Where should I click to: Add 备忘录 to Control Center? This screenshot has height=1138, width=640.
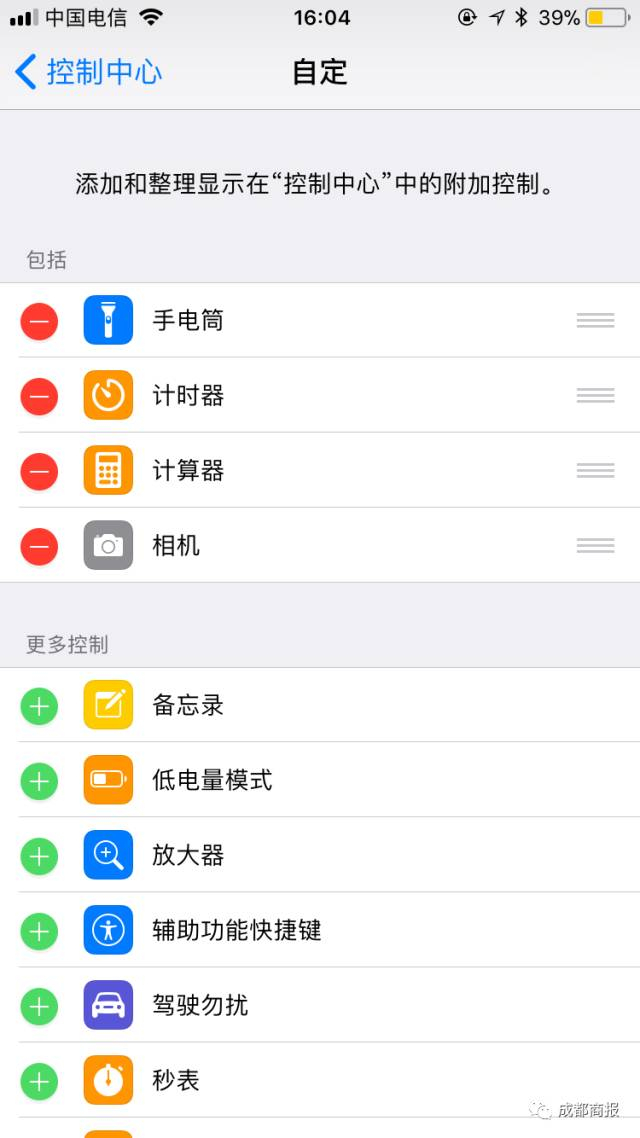(x=39, y=706)
